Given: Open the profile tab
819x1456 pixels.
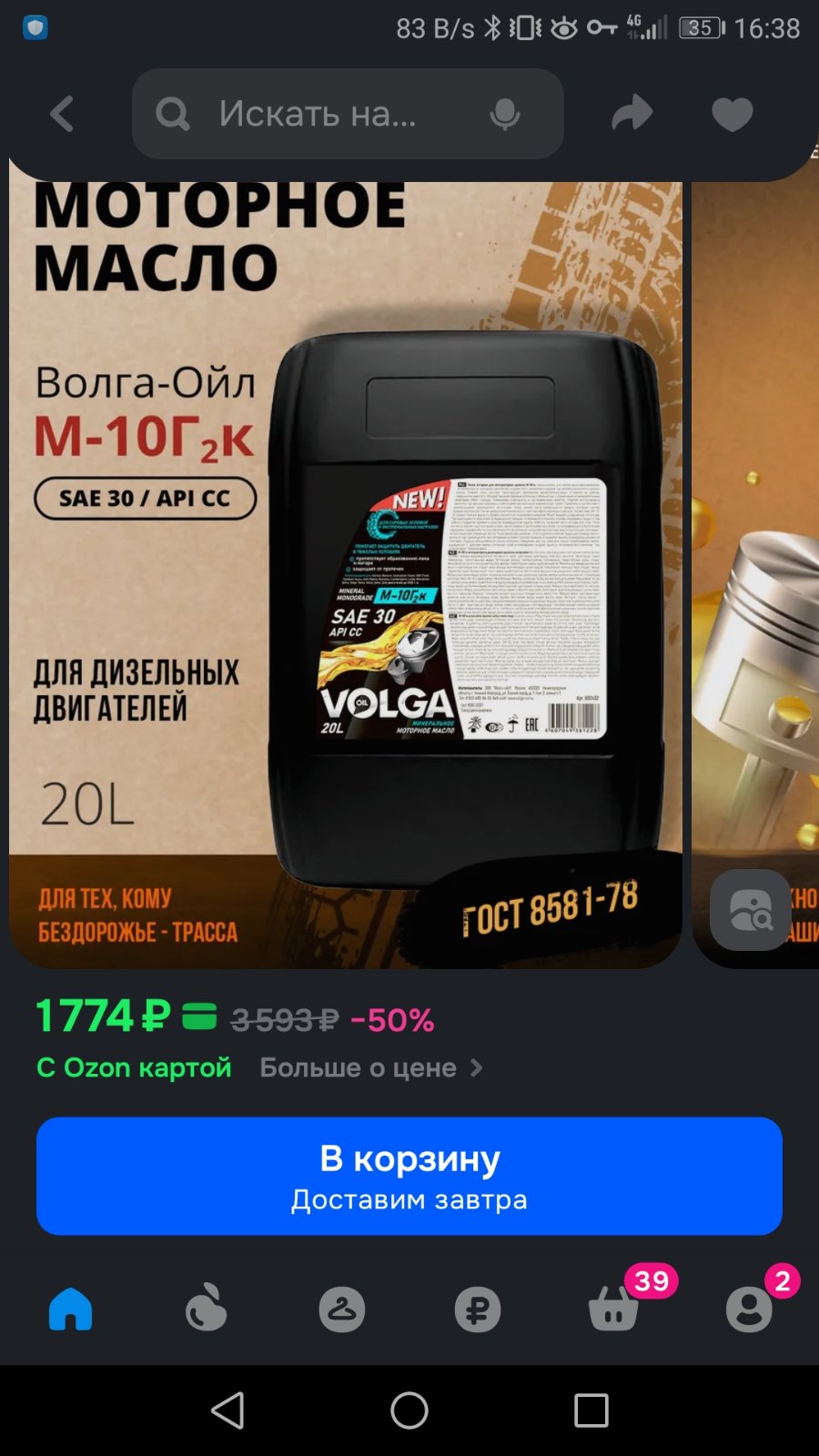Looking at the screenshot, I should 751,1309.
